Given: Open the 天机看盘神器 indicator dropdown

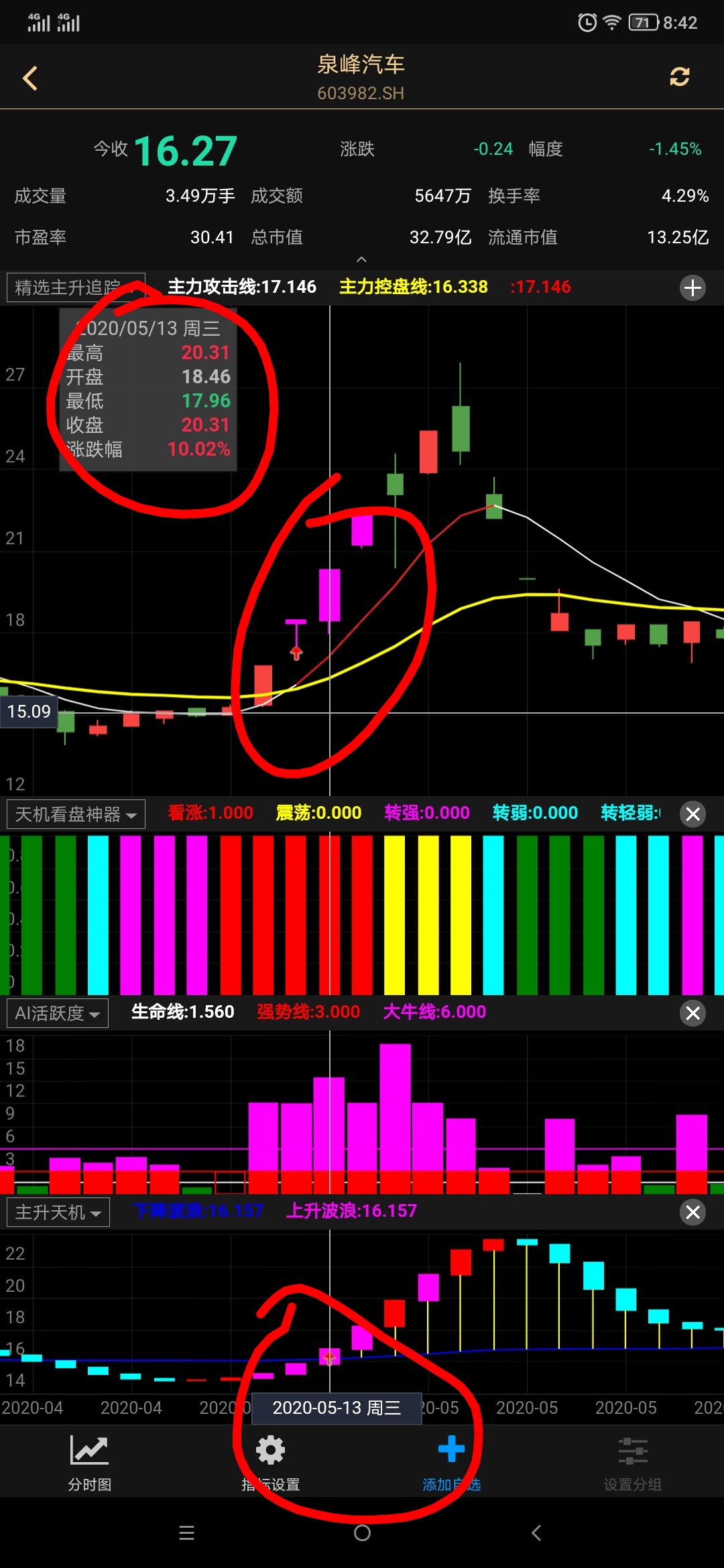Looking at the screenshot, I should 76,814.
